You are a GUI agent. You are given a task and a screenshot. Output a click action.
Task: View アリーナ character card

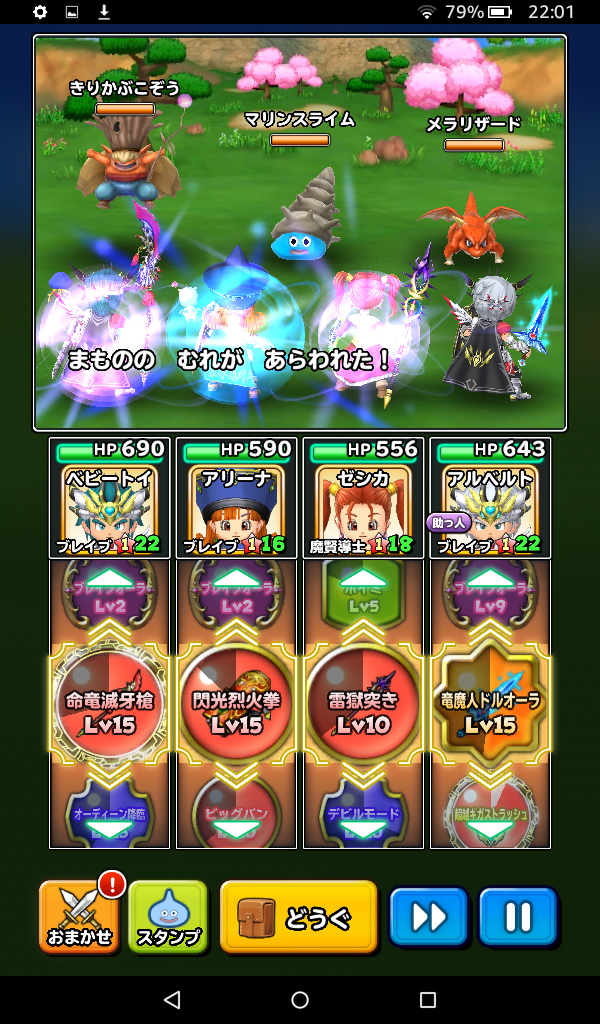coord(236,498)
